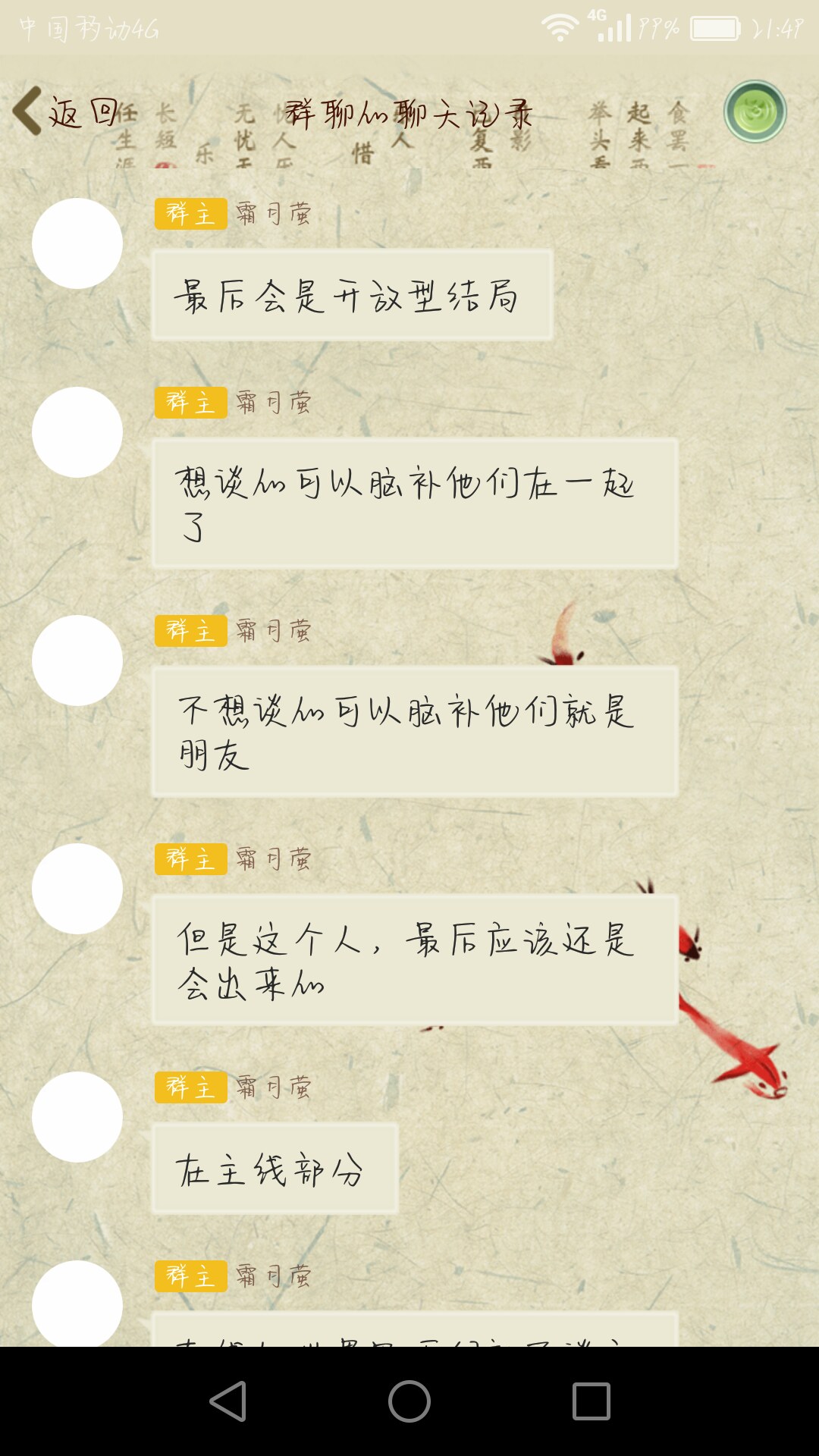Tap the system home button
Screen dimensions: 819x1456
tap(409, 1401)
